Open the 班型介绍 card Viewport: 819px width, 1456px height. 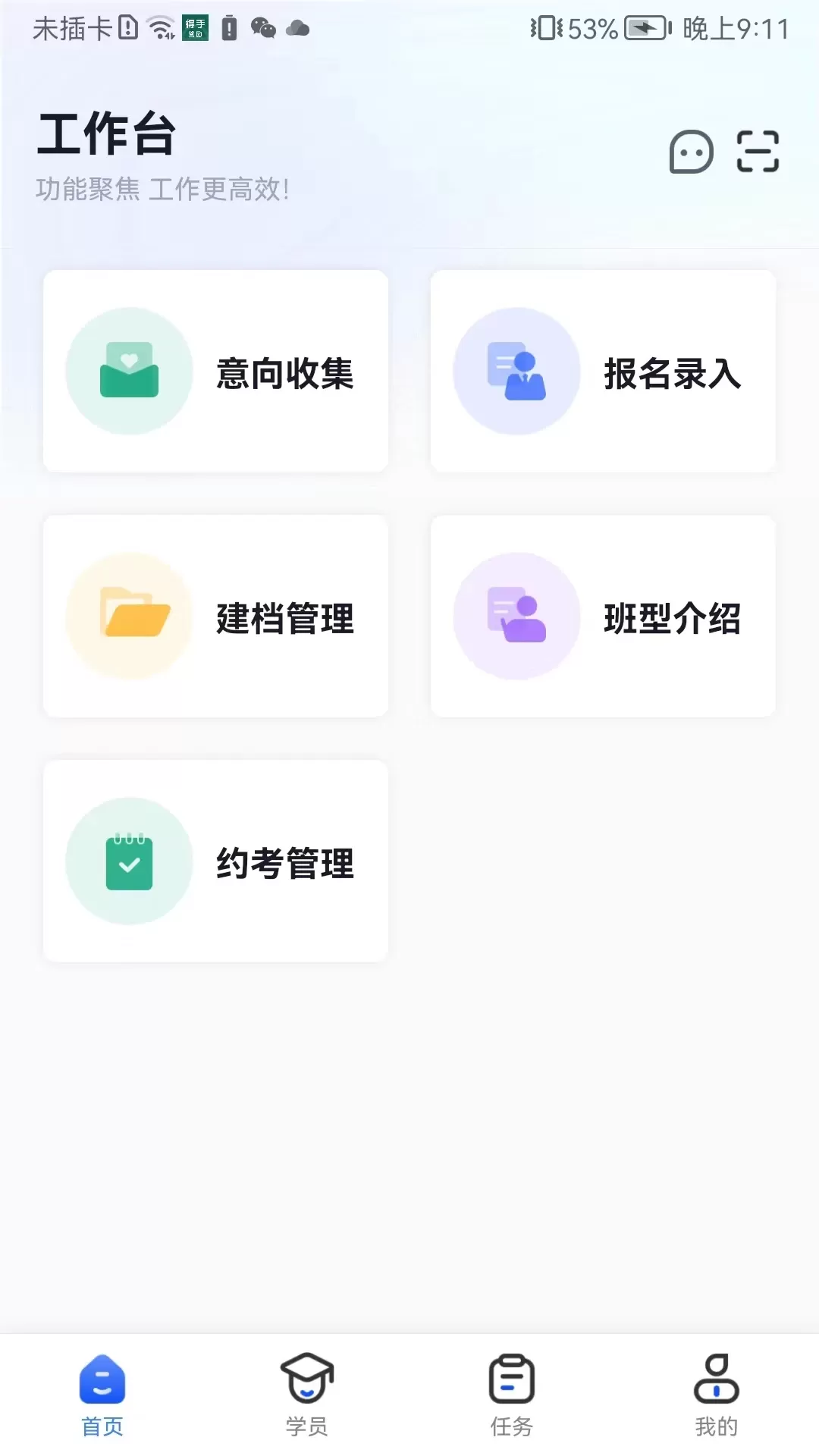tap(603, 617)
